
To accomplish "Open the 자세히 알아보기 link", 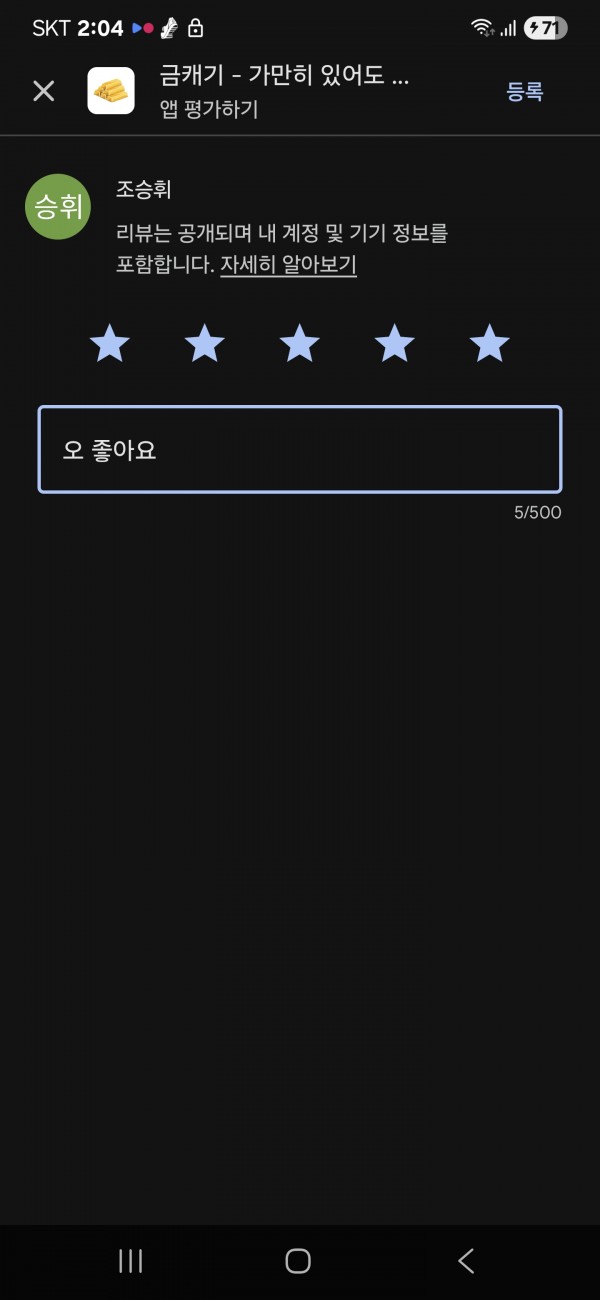I will coord(288,265).
